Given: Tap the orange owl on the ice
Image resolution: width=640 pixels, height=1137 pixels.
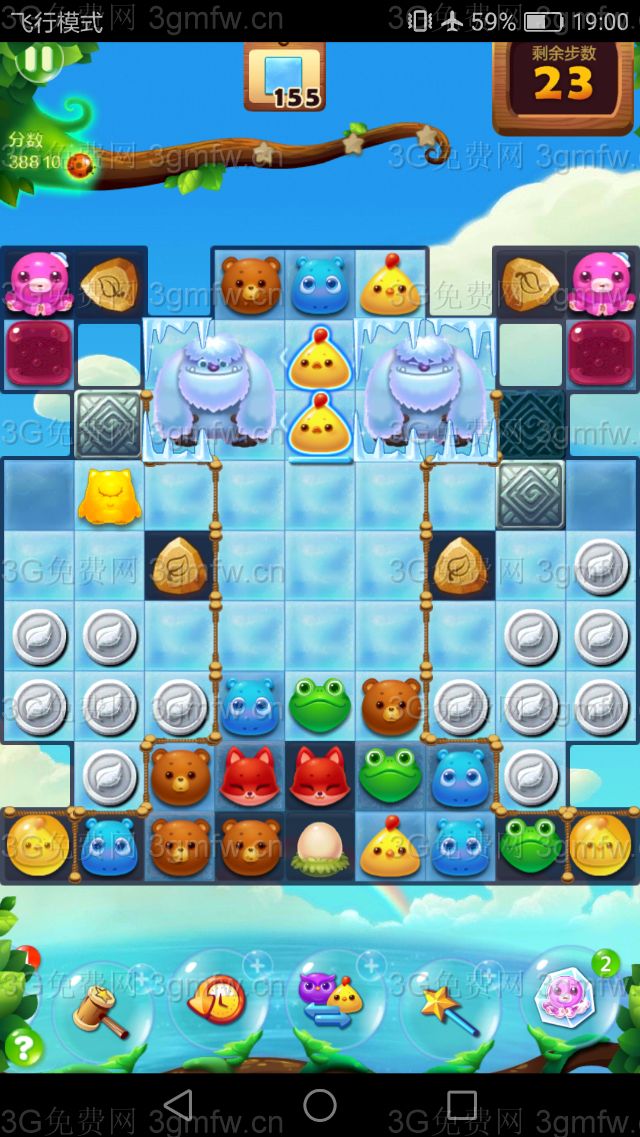Looking at the screenshot, I should [109, 494].
